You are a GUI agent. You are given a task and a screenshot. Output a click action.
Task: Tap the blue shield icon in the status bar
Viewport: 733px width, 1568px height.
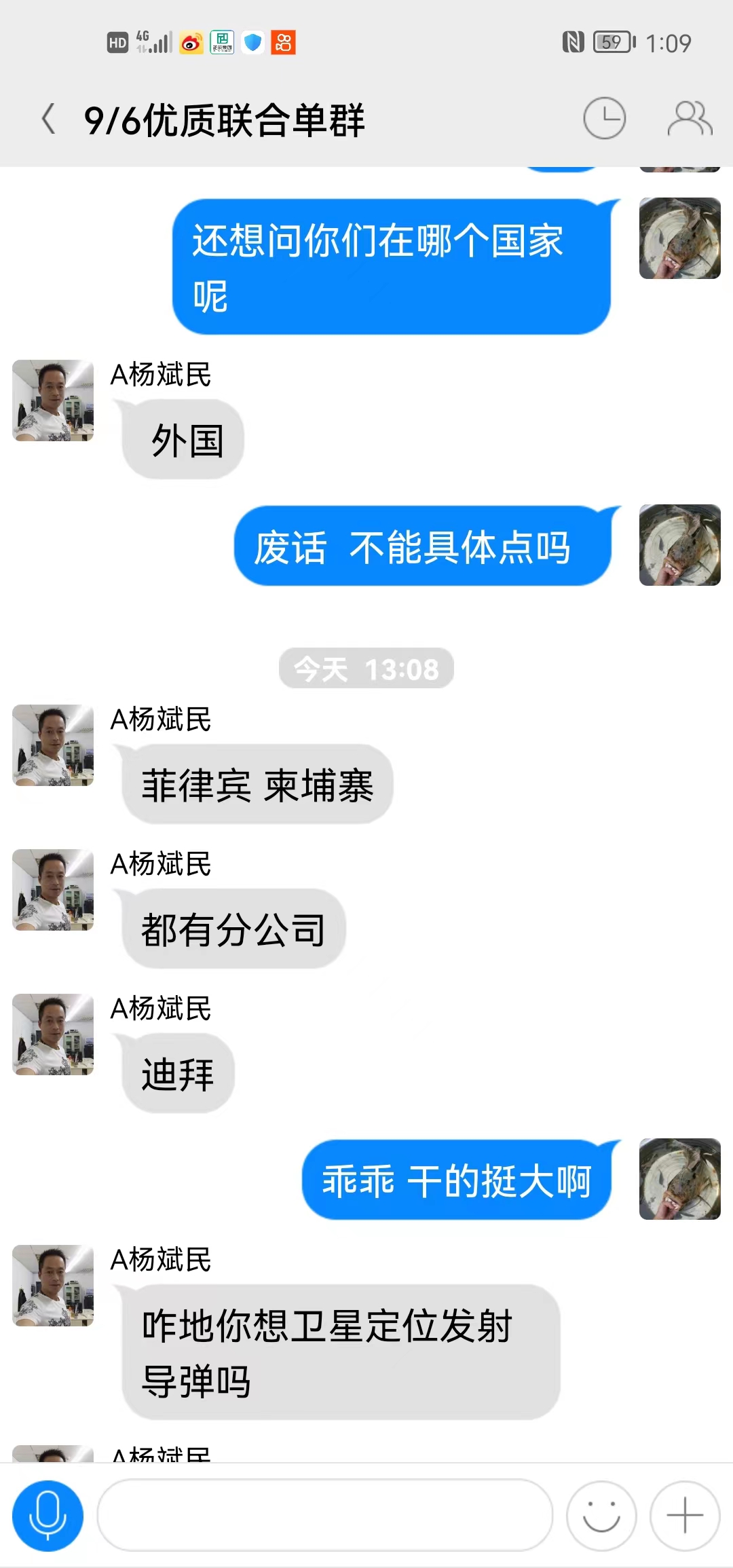point(252,43)
